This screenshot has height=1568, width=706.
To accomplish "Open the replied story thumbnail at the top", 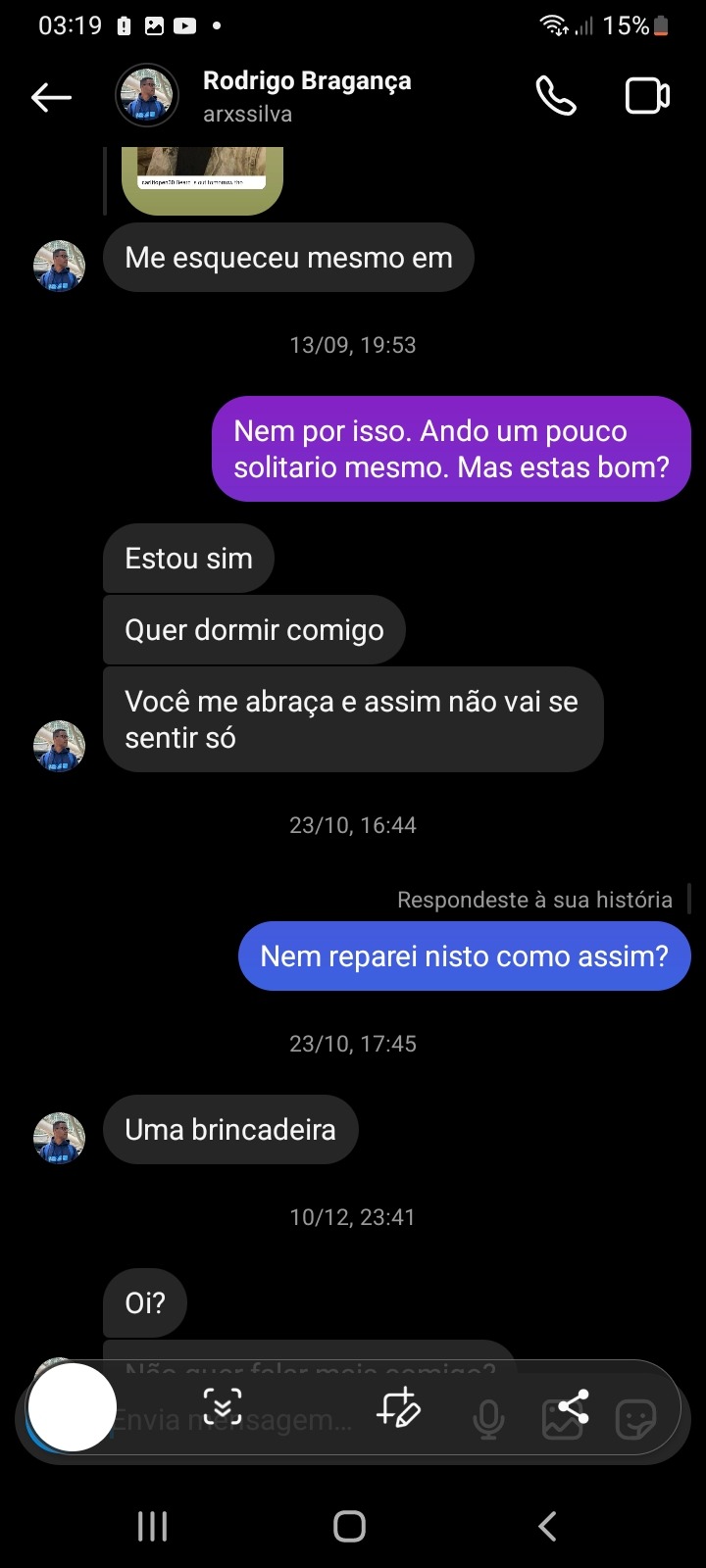I will pyautogui.click(x=202, y=178).
